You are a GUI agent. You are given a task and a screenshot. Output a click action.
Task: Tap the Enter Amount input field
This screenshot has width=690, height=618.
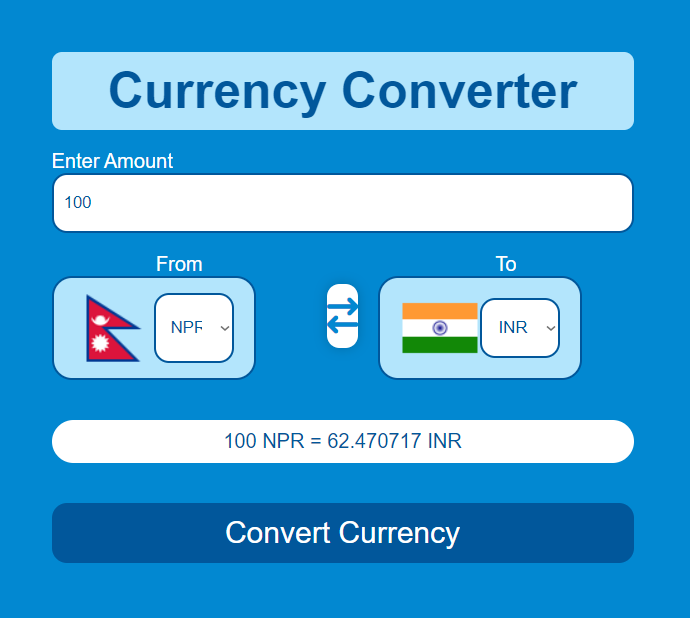pyautogui.click(x=342, y=203)
